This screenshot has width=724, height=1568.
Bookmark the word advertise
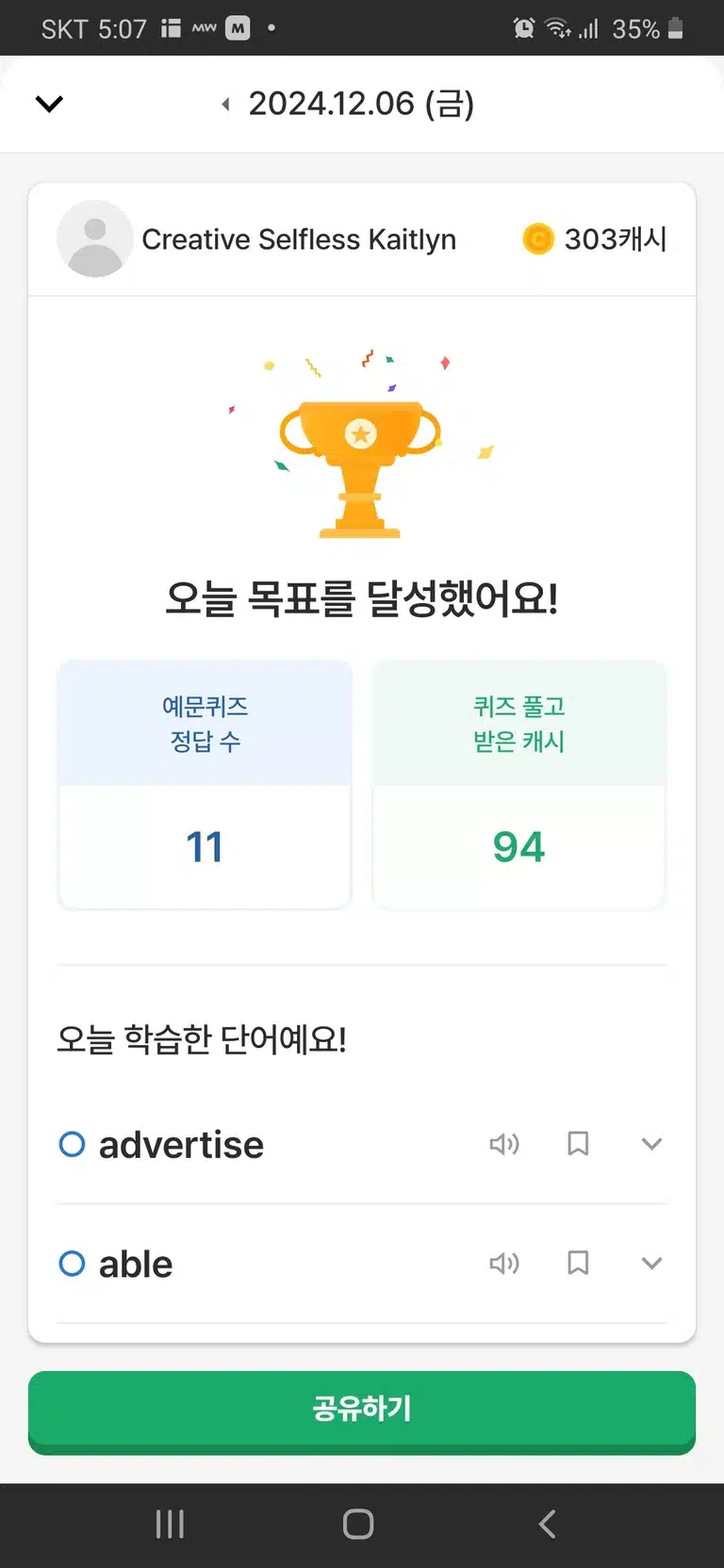(x=578, y=1144)
